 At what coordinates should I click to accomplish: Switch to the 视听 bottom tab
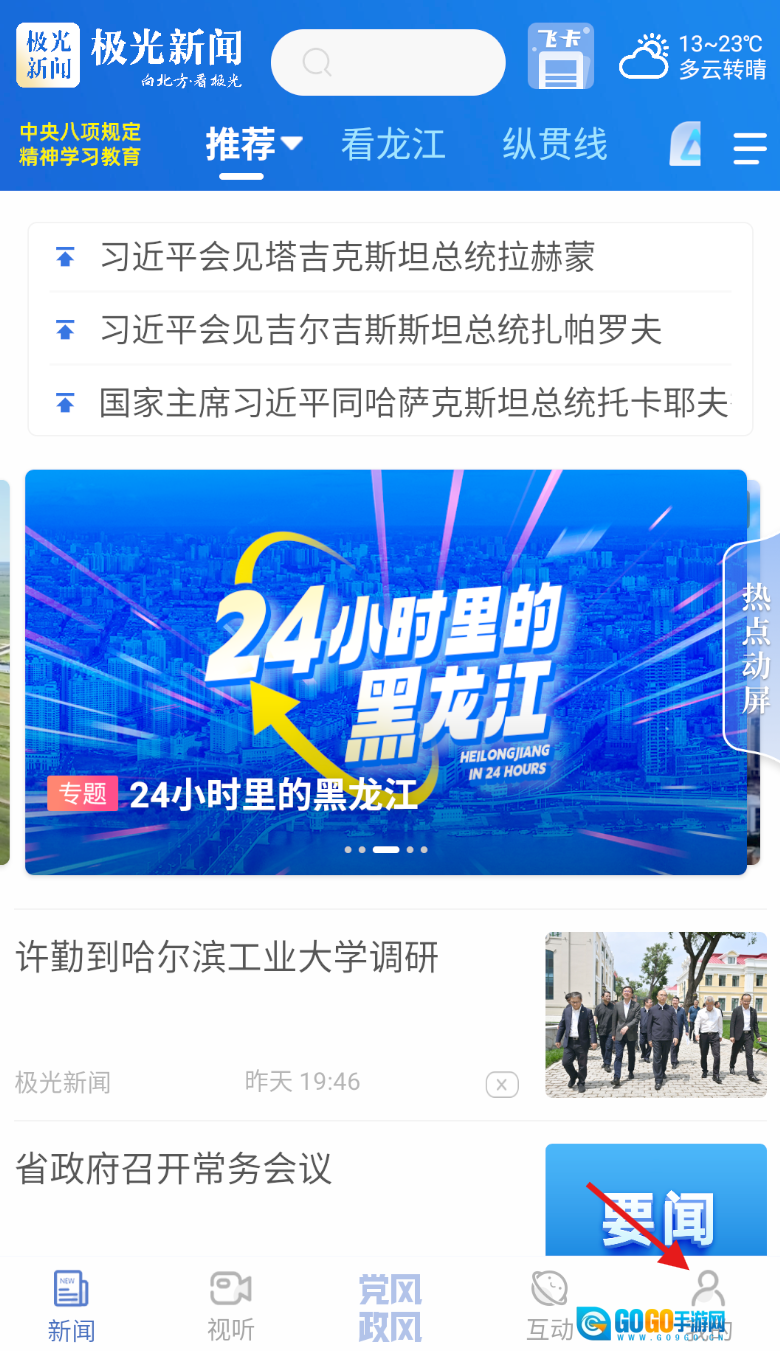[x=230, y=1306]
